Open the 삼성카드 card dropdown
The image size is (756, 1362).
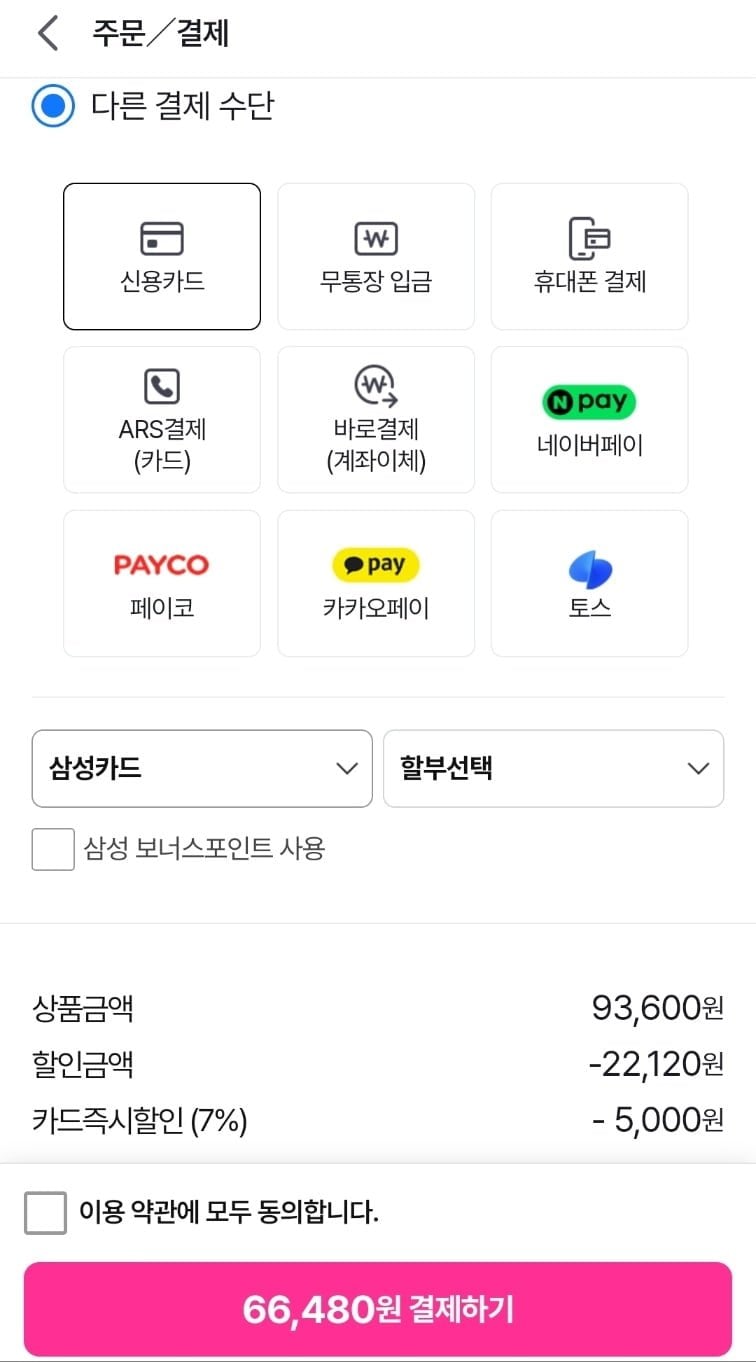coord(202,768)
